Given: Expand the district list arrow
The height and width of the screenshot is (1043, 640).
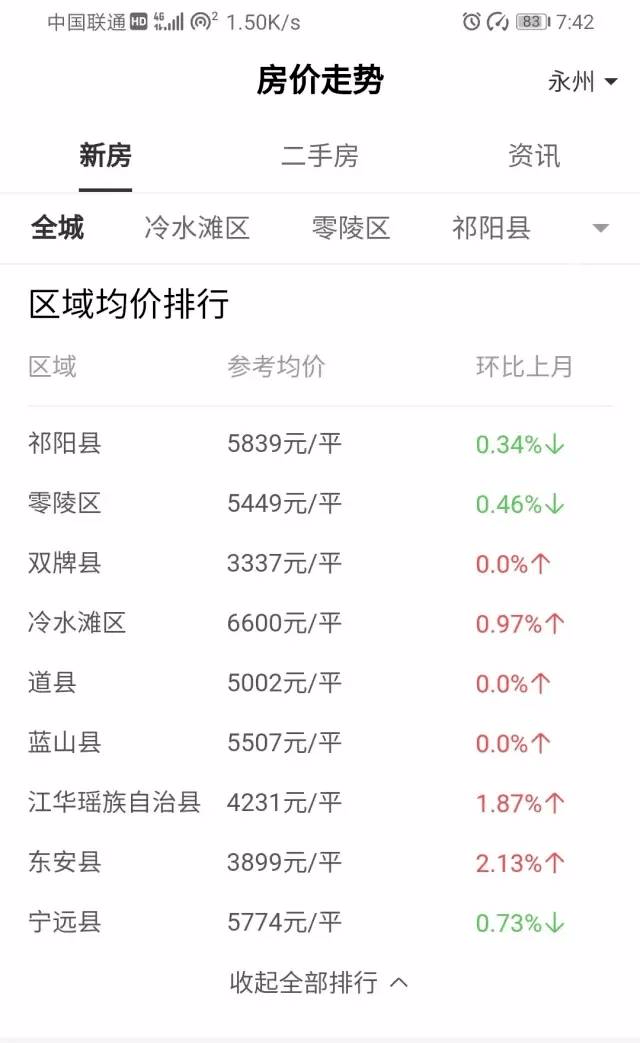Looking at the screenshot, I should click(x=601, y=228).
